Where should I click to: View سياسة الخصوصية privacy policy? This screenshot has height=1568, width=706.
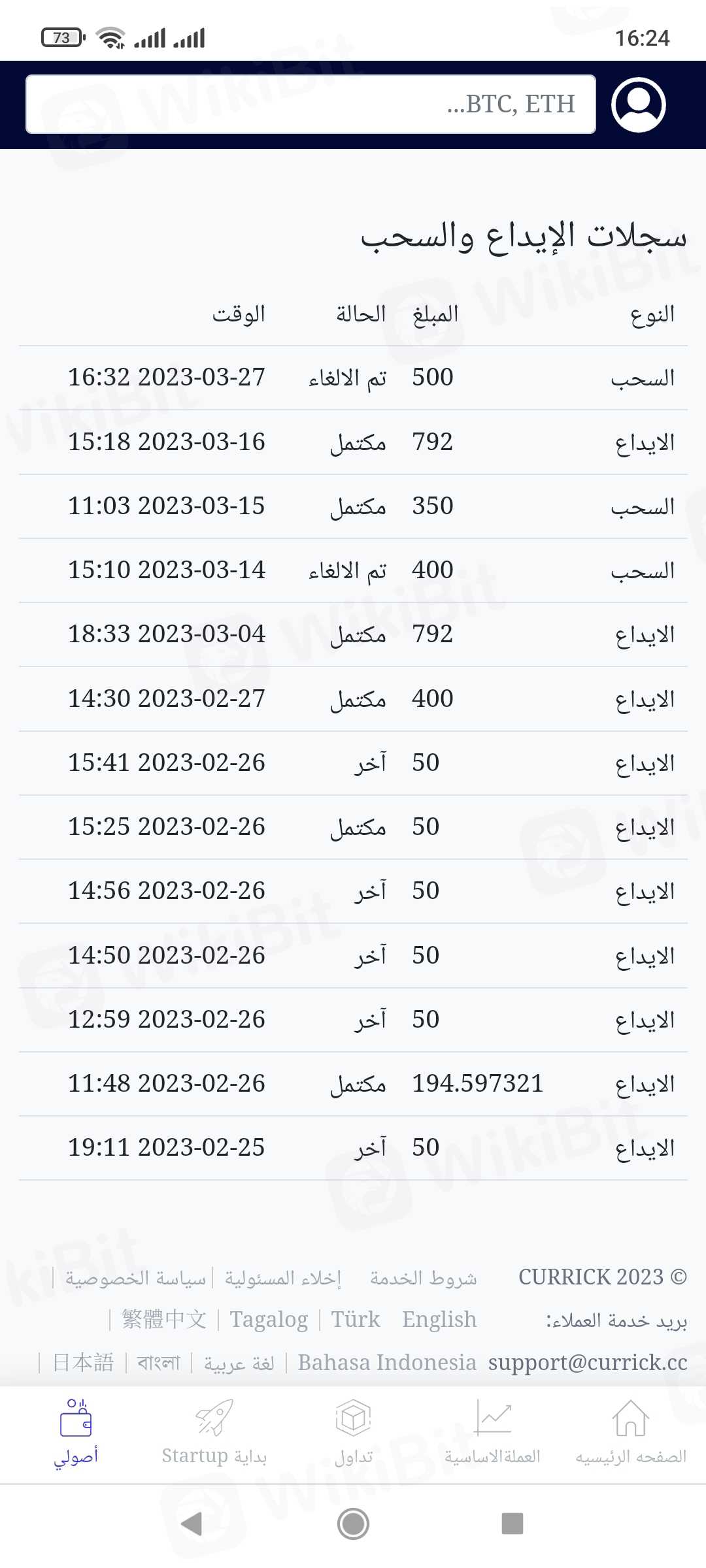click(x=135, y=1278)
